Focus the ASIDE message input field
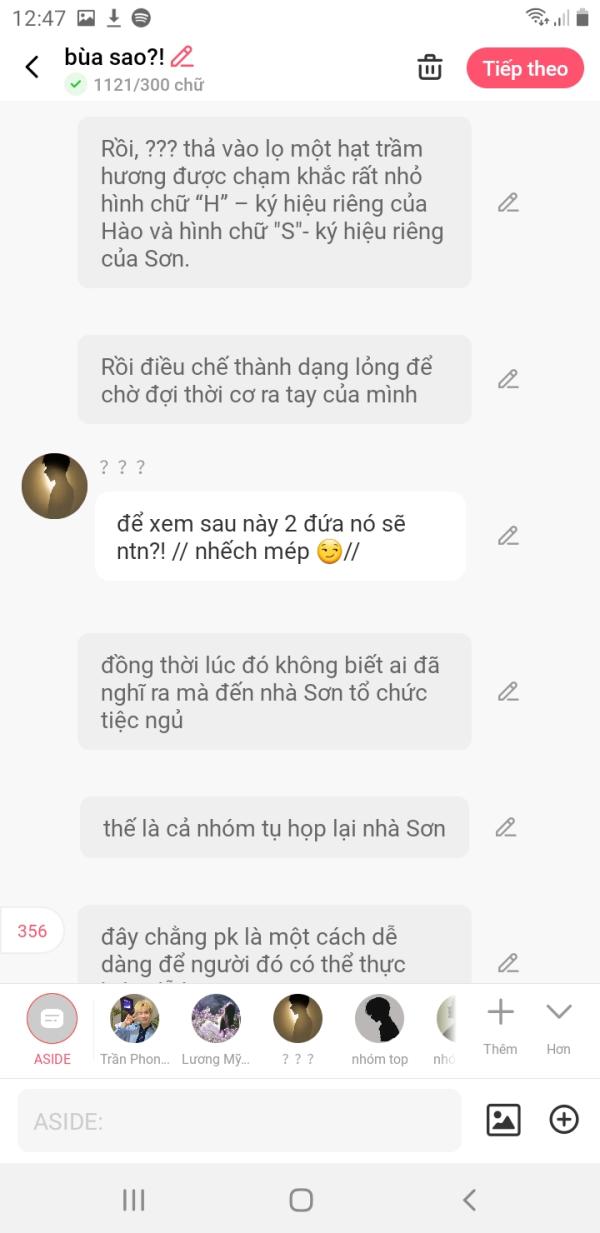Image resolution: width=600 pixels, height=1233 pixels. (238, 1121)
